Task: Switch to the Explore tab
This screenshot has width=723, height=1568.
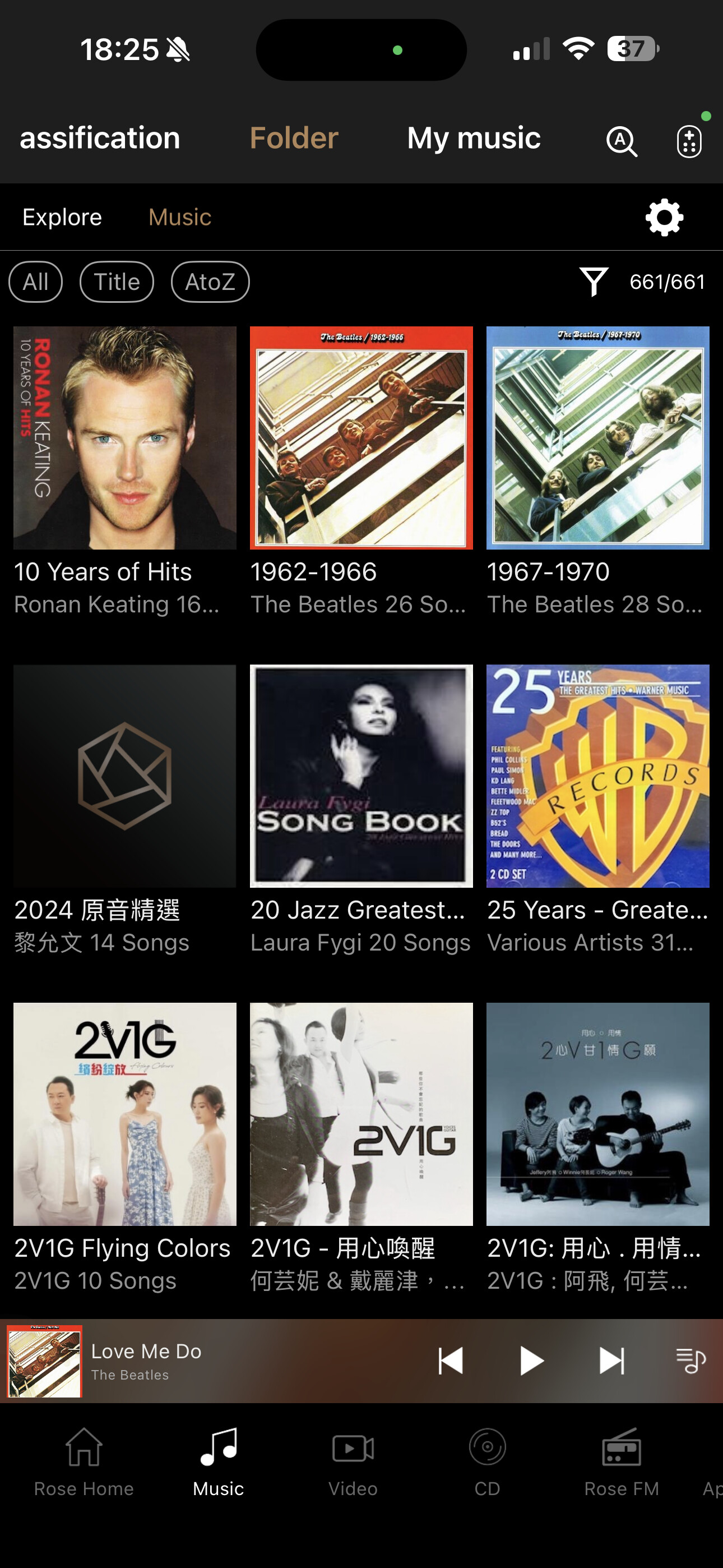Action: point(62,217)
